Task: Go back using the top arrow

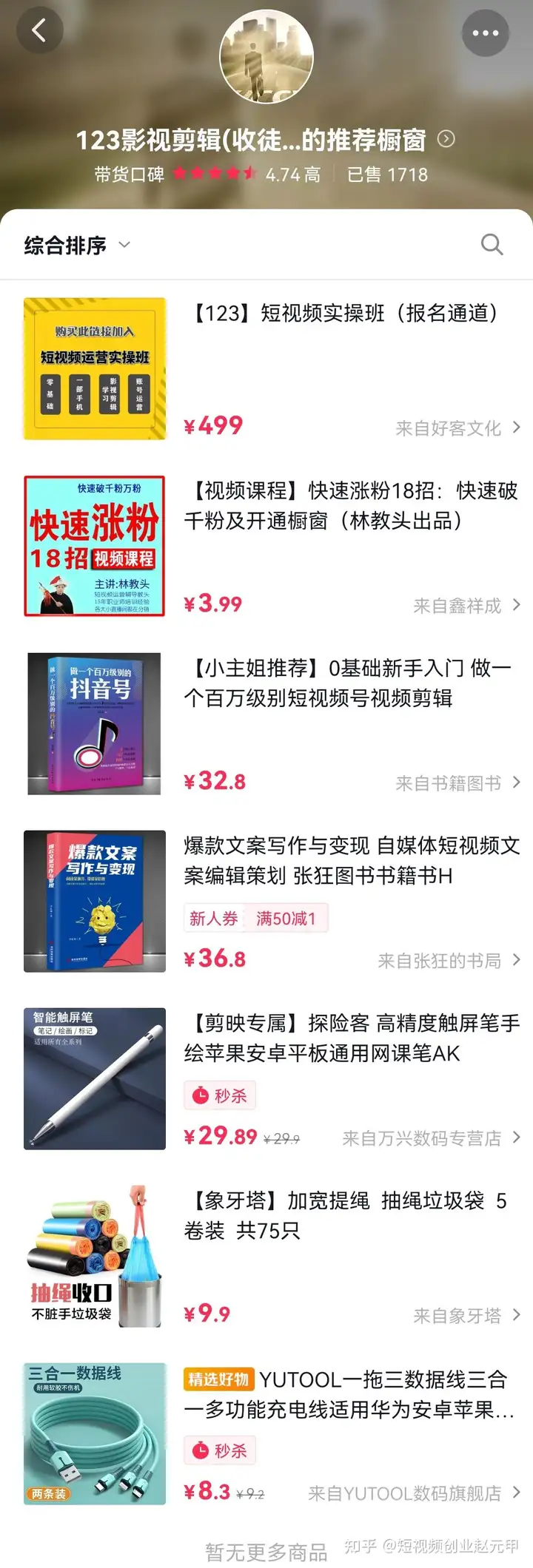Action: (39, 31)
